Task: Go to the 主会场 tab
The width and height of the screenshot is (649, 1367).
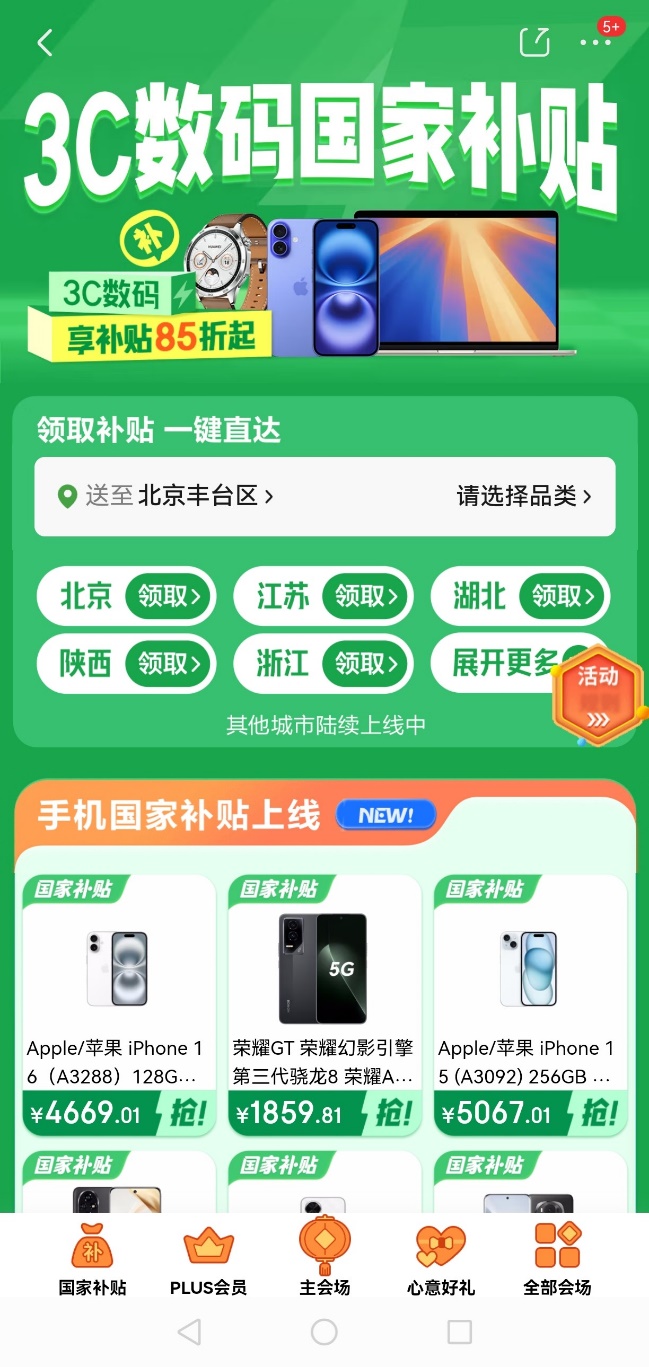Action: (x=324, y=1256)
